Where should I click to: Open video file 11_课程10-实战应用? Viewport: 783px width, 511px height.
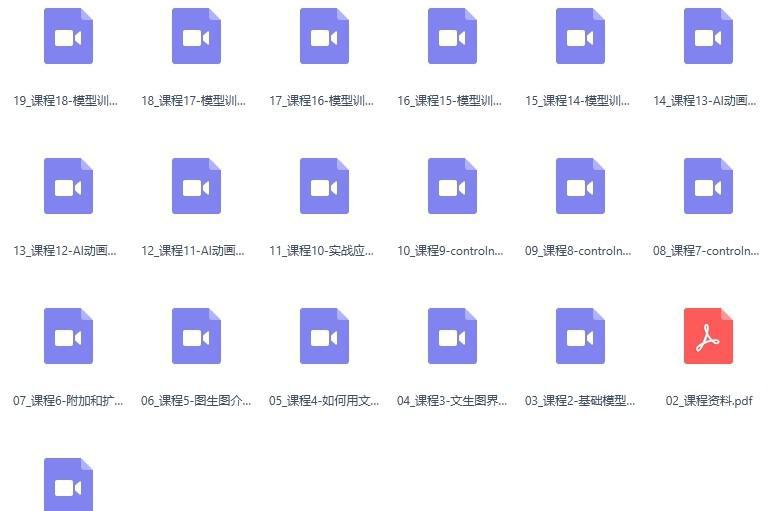point(324,187)
